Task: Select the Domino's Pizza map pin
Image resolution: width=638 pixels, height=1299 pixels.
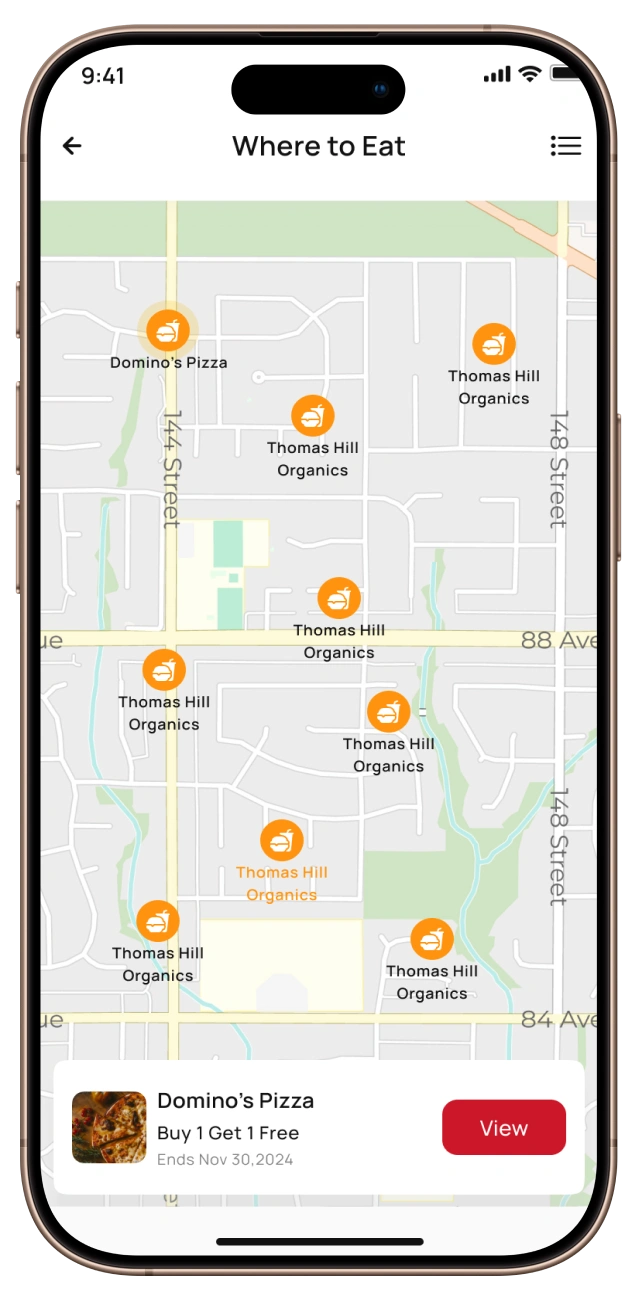Action: click(x=168, y=329)
